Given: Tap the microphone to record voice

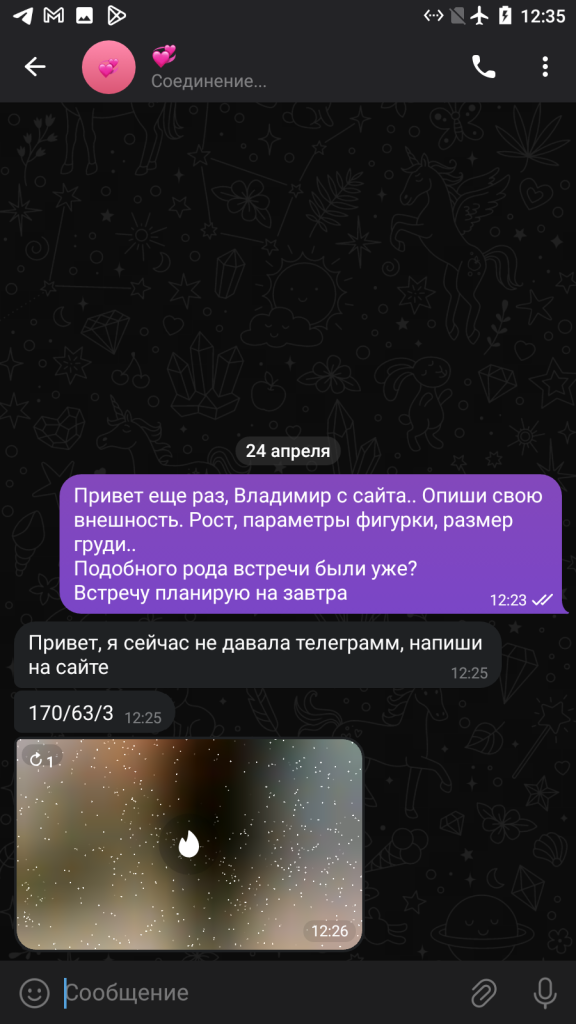Looking at the screenshot, I should point(545,993).
